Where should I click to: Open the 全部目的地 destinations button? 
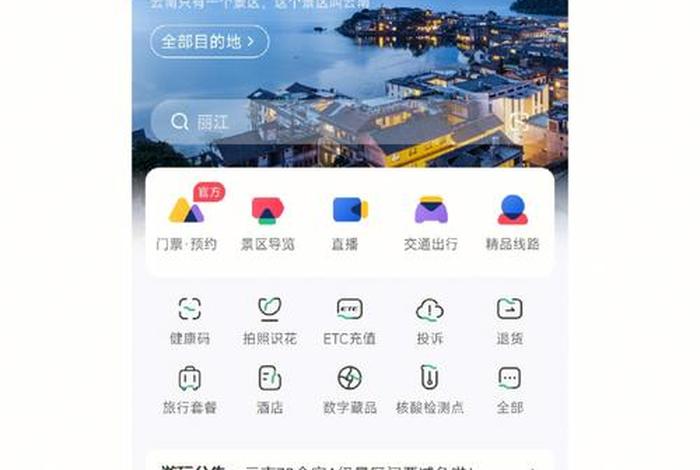click(209, 41)
